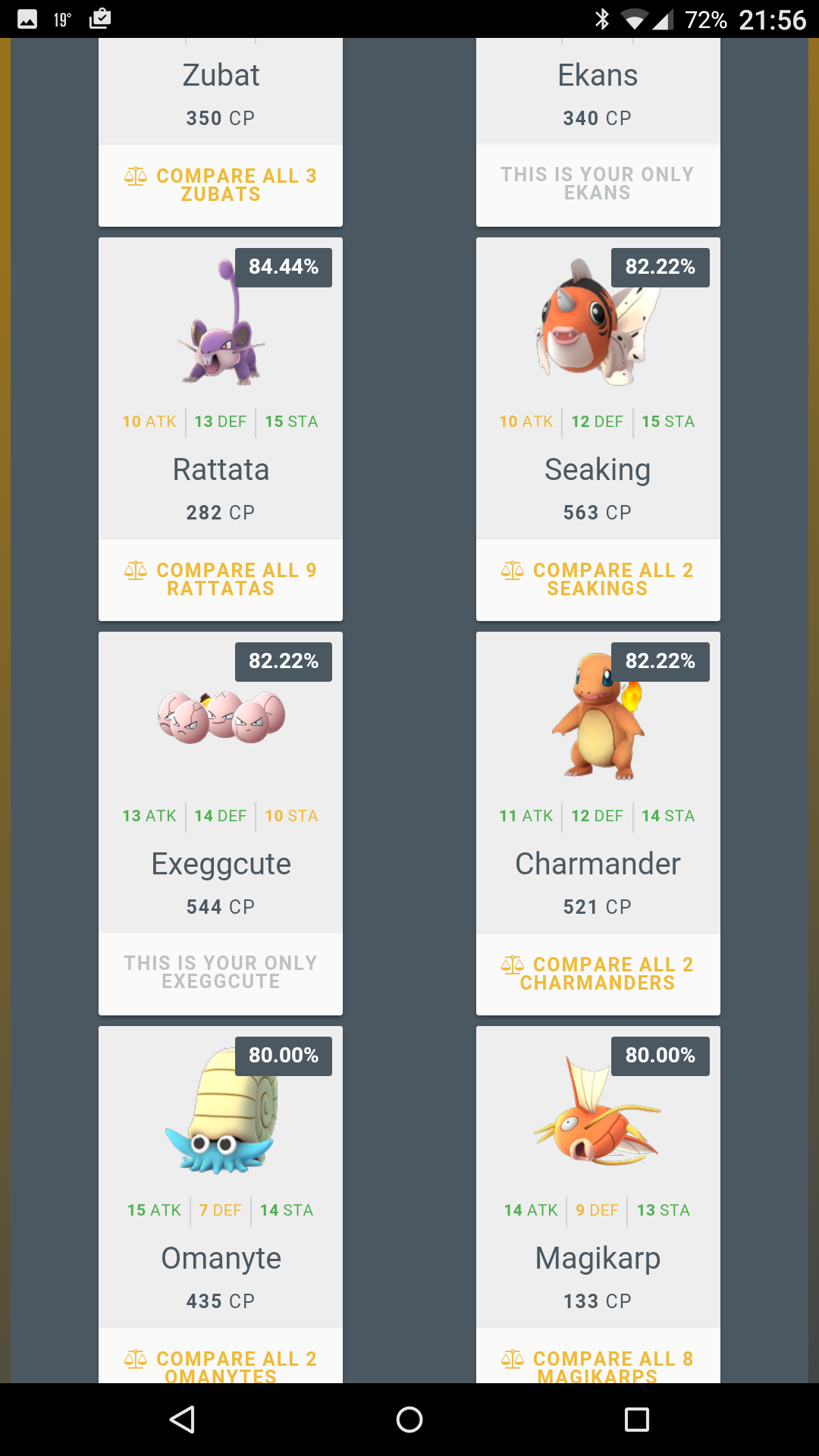Go back with the system back button

pyautogui.click(x=182, y=1420)
